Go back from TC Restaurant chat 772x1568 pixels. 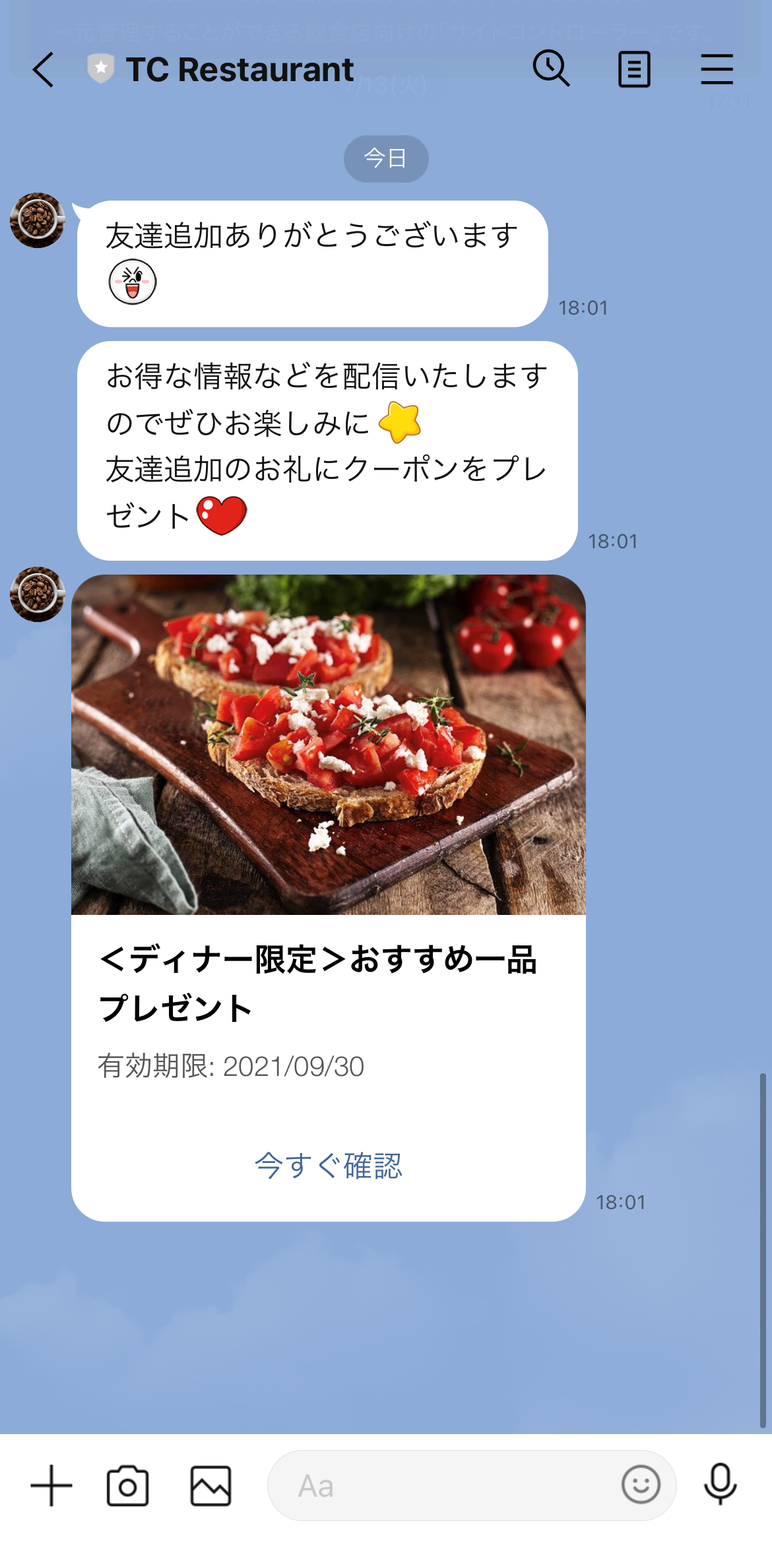point(44,70)
